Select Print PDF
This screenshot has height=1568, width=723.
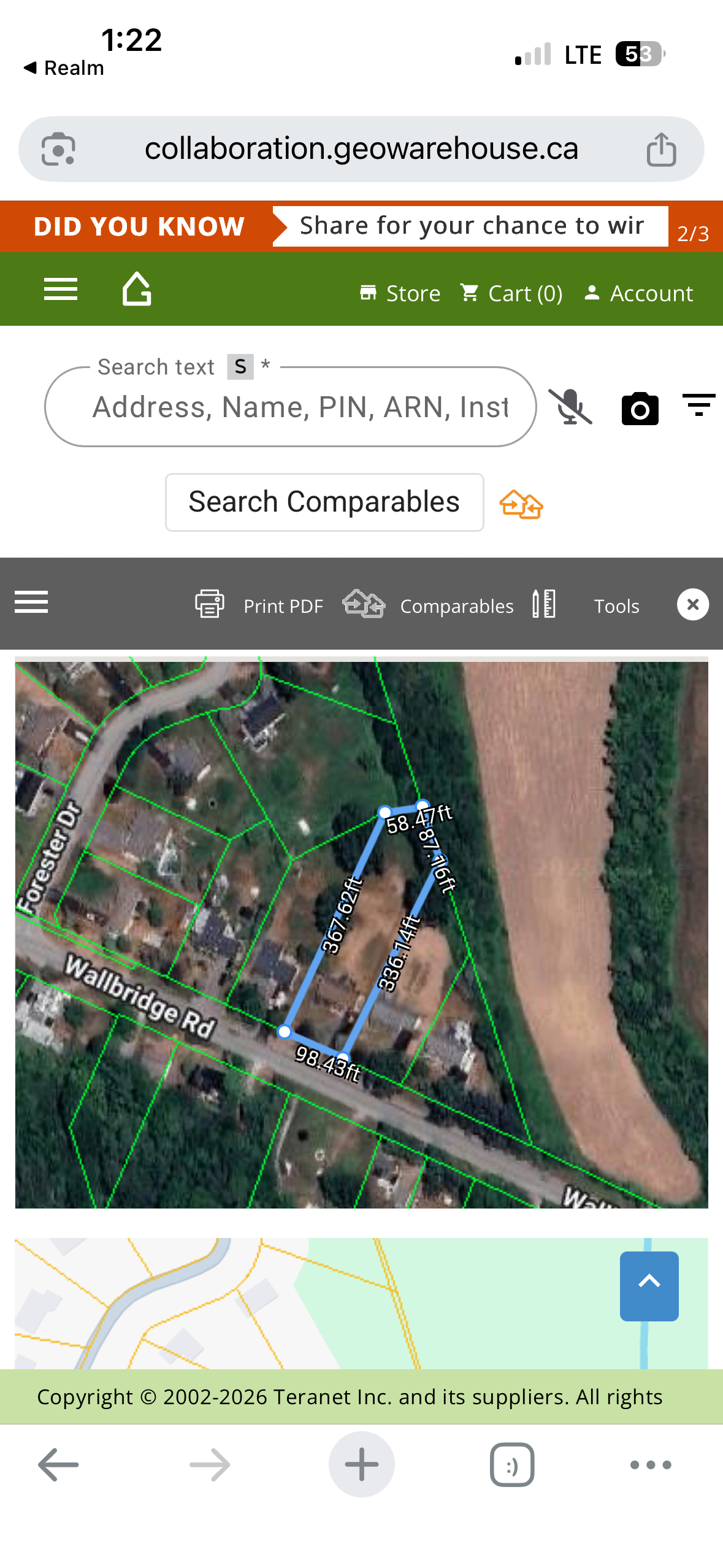click(x=259, y=605)
